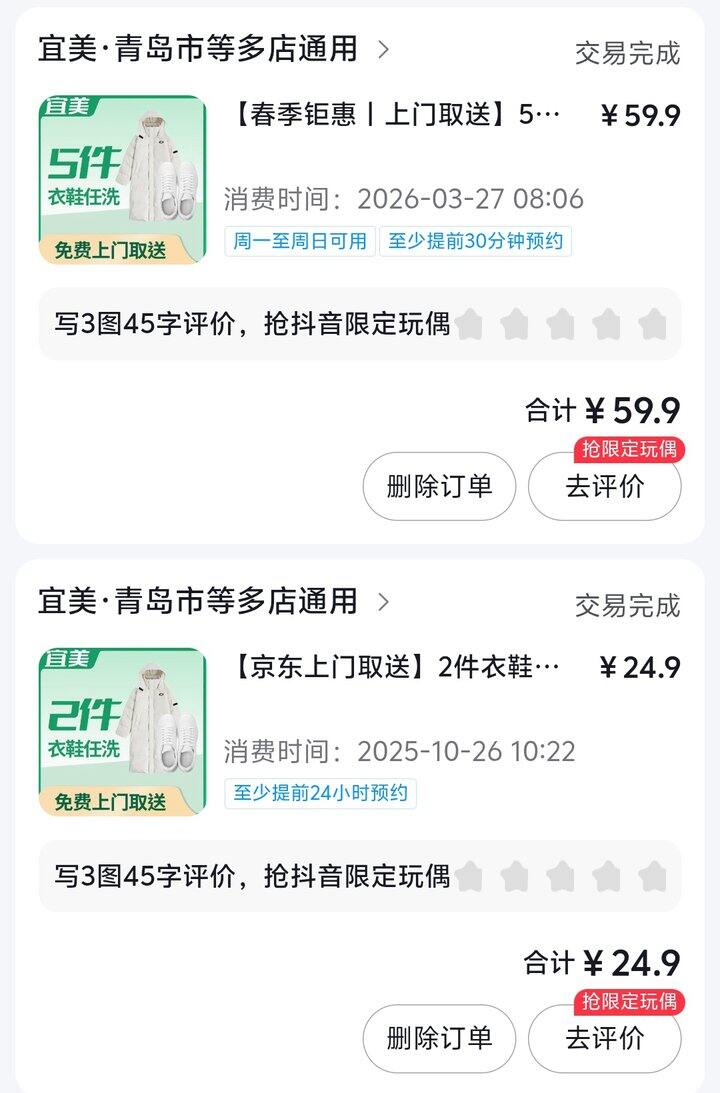720x1093 pixels.
Task: Tap the 周一至周日可用 tag
Action: tap(300, 243)
